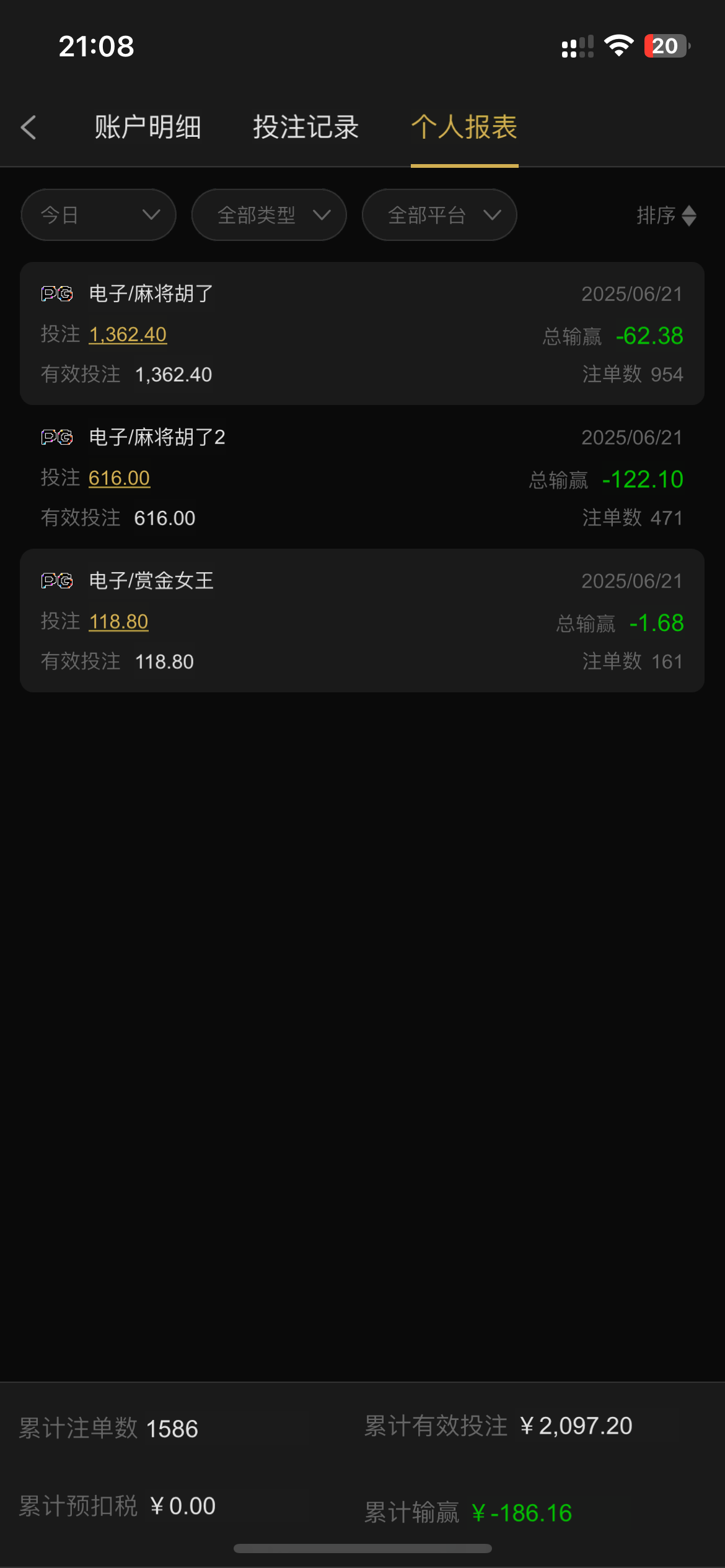
Task: Switch to the 投注记录 tab
Action: click(305, 126)
